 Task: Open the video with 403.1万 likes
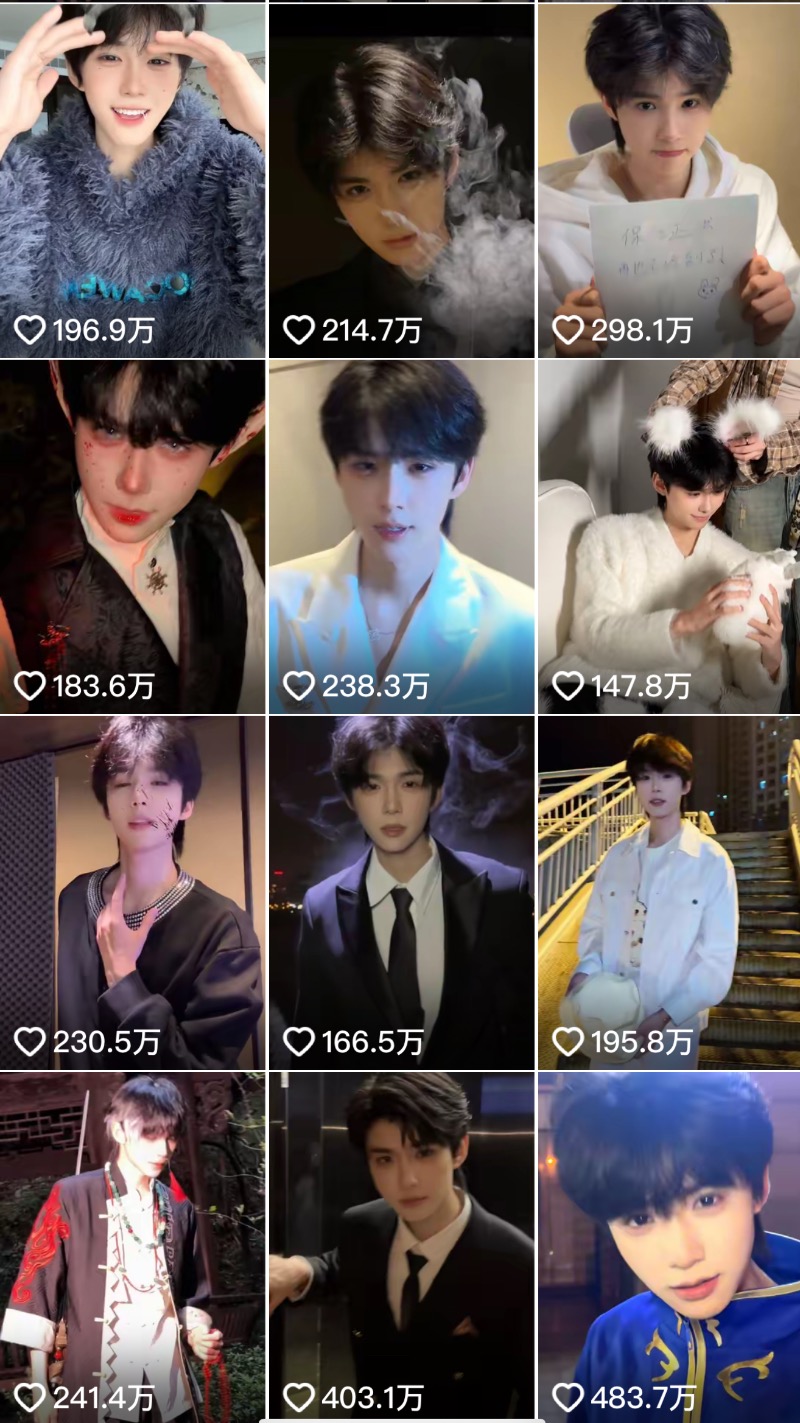pyautogui.click(x=401, y=1246)
